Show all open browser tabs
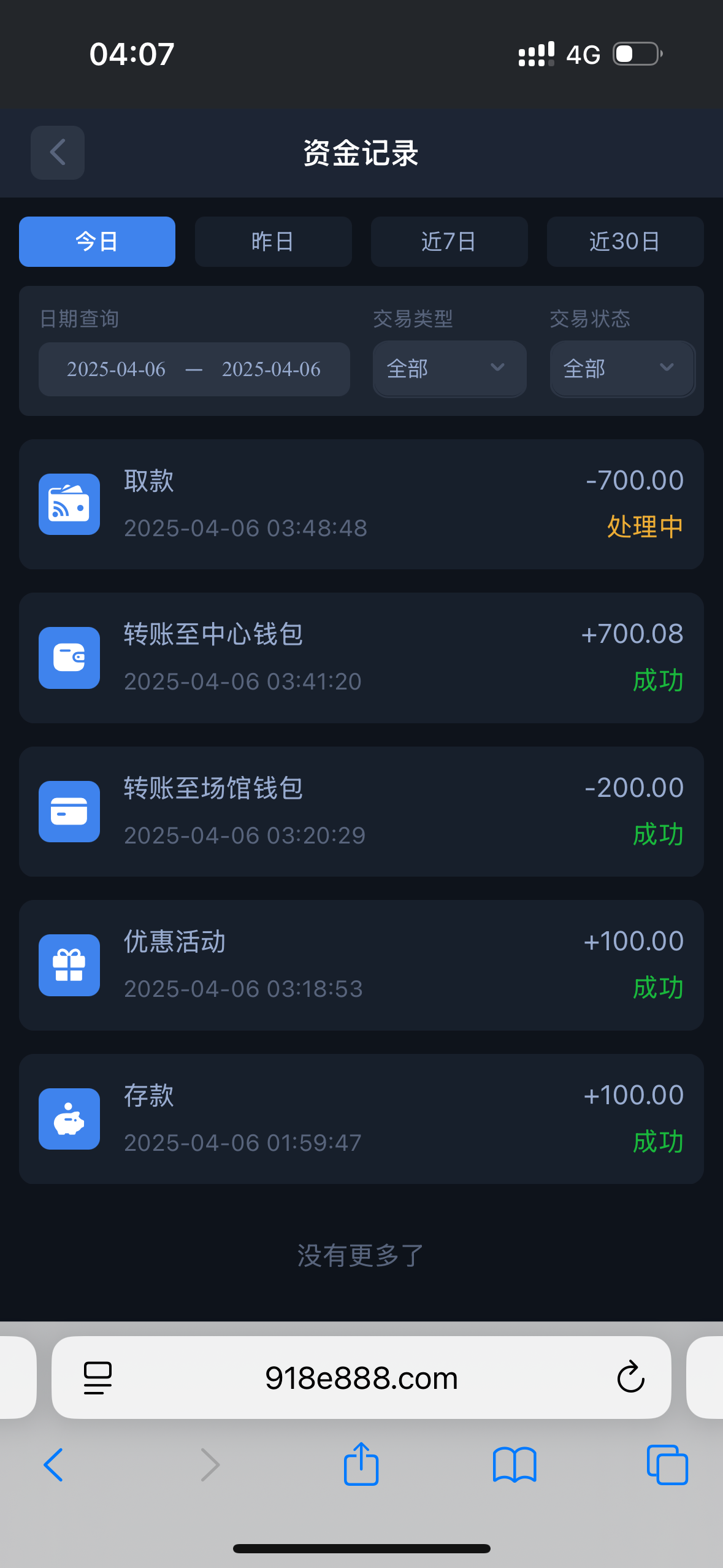This screenshot has height=1568, width=723. pyautogui.click(x=667, y=1465)
